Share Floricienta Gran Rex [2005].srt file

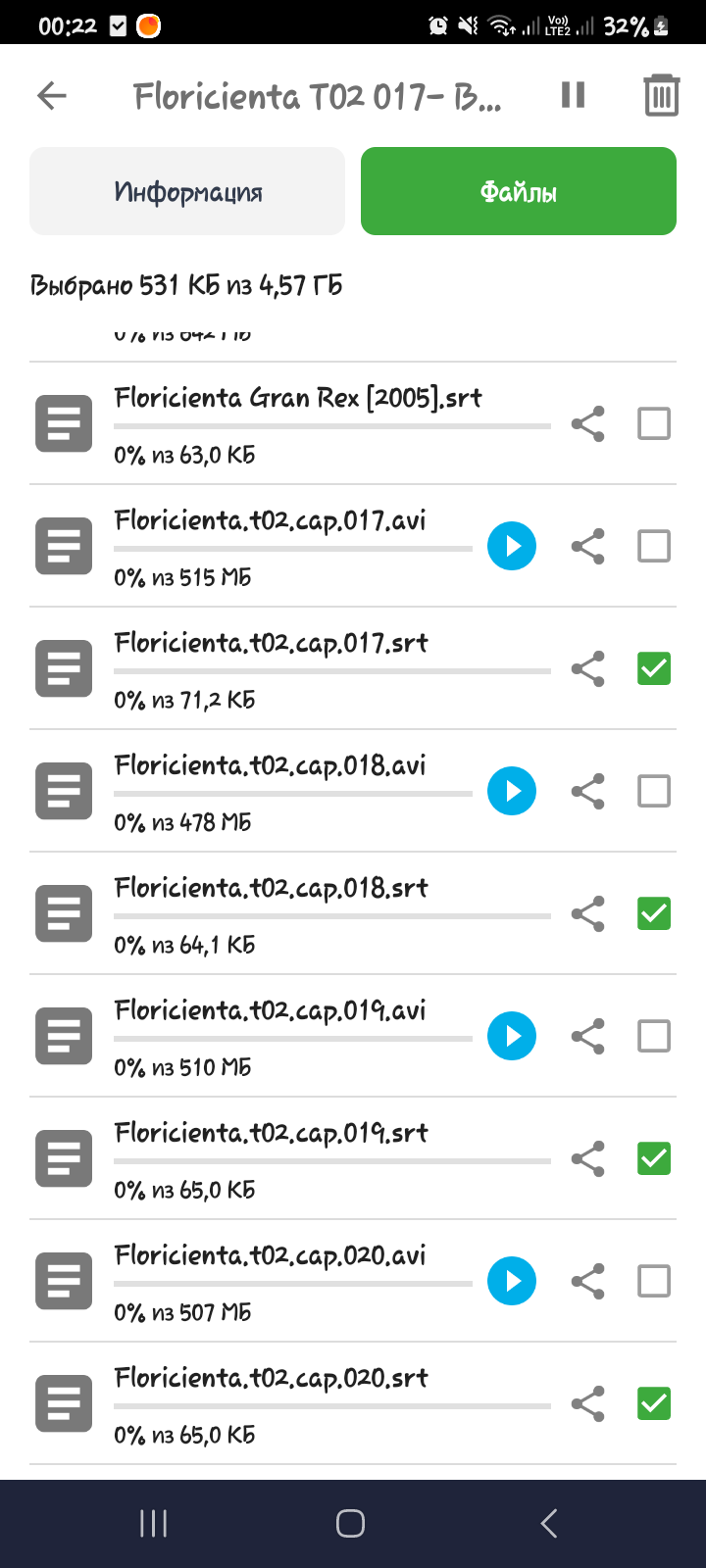click(x=587, y=423)
